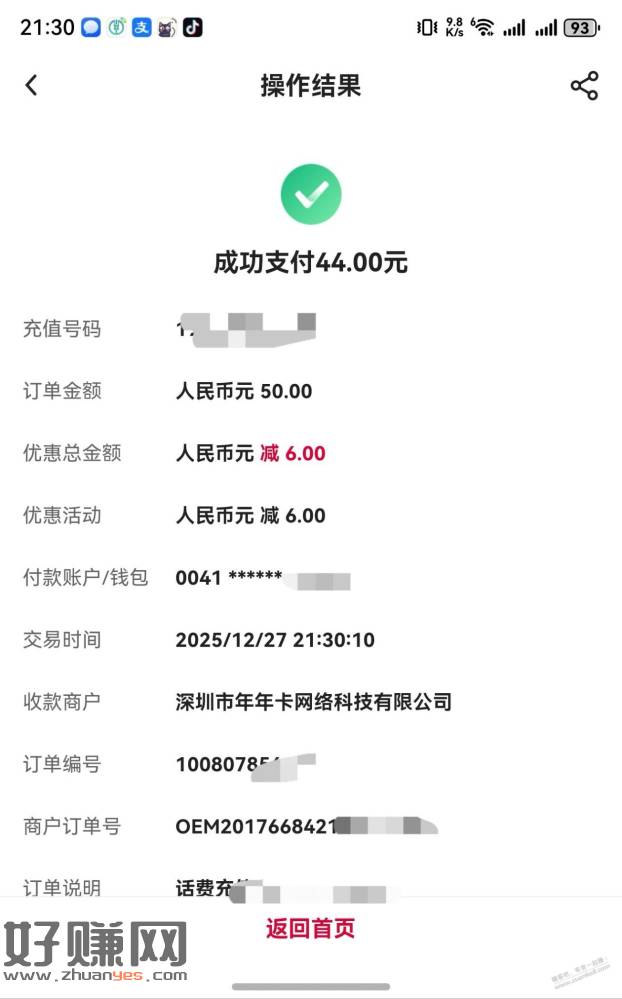
Task: Go back from the 操作结果 page
Action: 31,86
